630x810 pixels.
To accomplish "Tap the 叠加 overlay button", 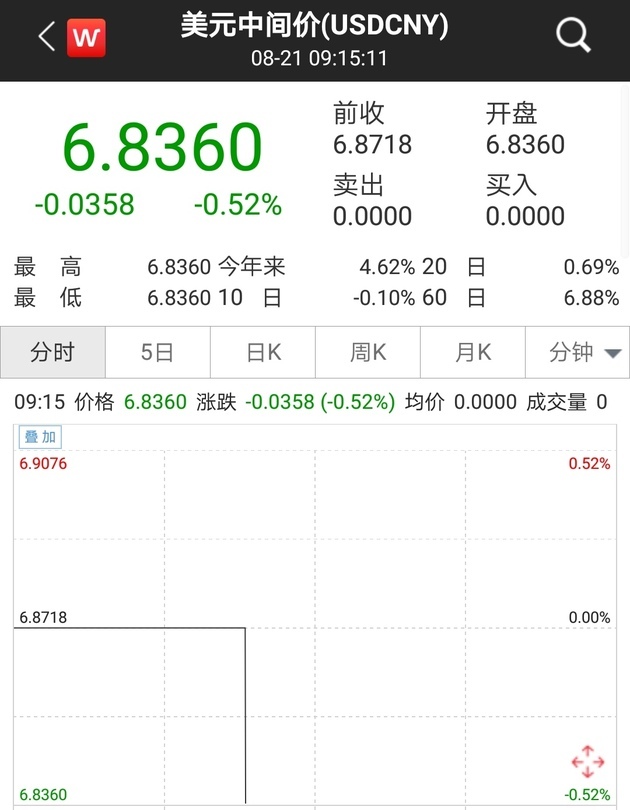I will 41,437.
